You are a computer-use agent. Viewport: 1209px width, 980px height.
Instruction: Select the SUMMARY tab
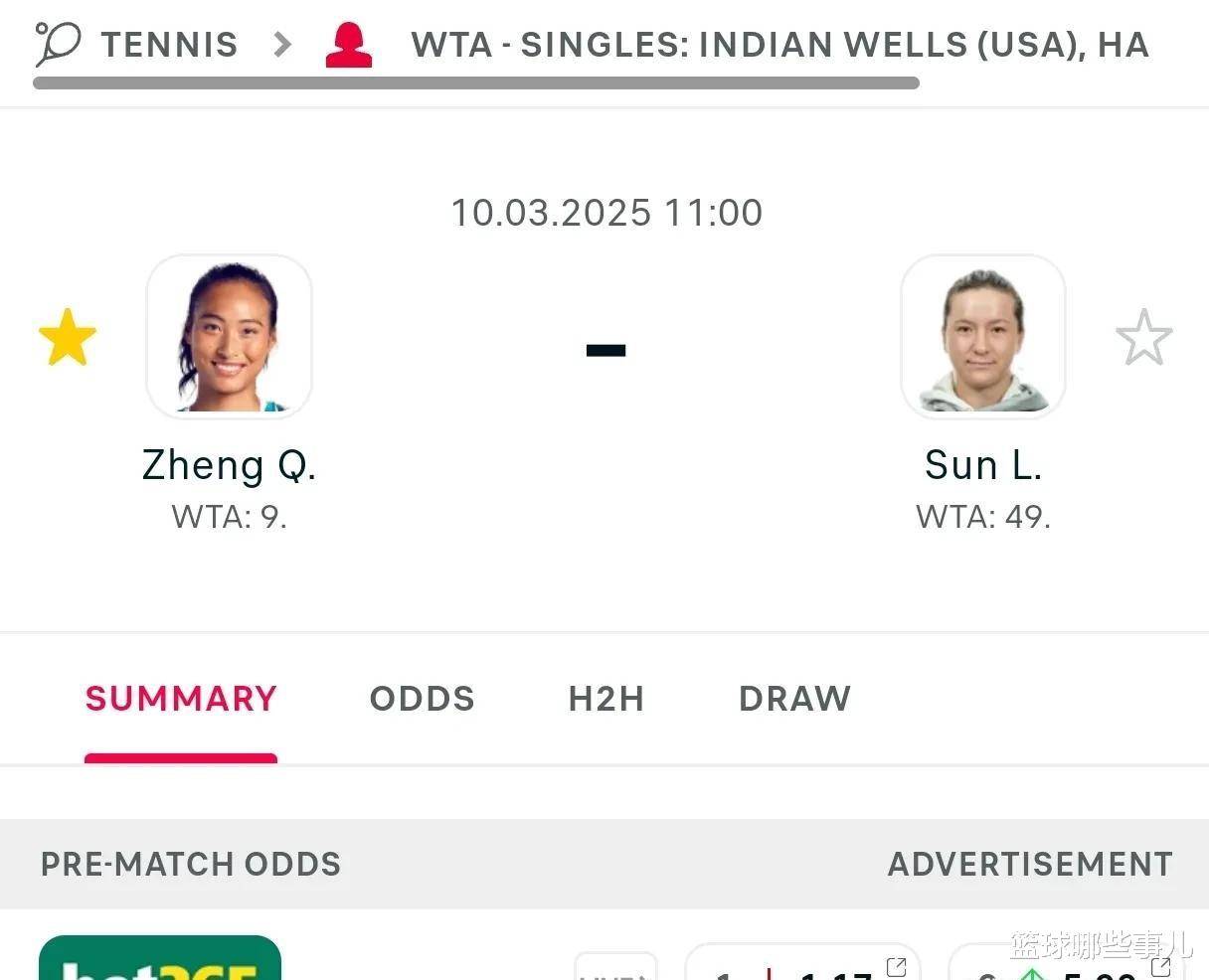click(181, 699)
